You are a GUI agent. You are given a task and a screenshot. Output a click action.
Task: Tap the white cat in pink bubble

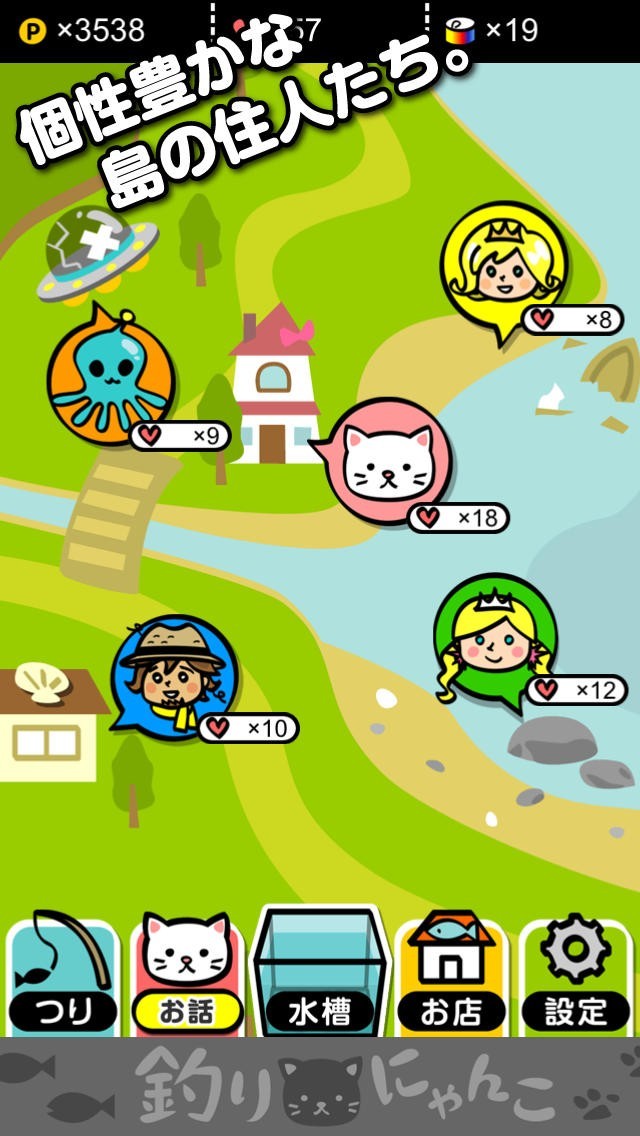click(x=388, y=459)
